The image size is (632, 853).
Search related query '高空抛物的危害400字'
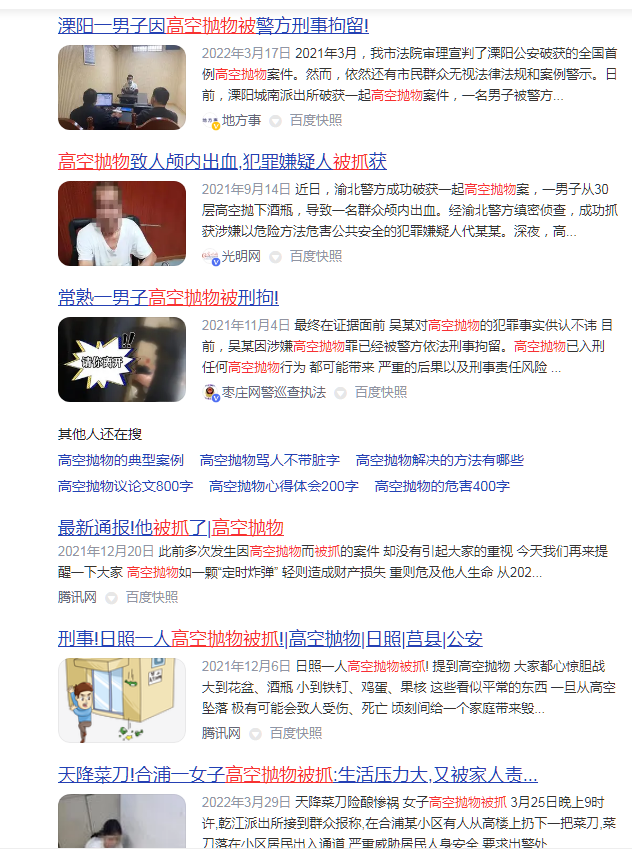[441, 486]
